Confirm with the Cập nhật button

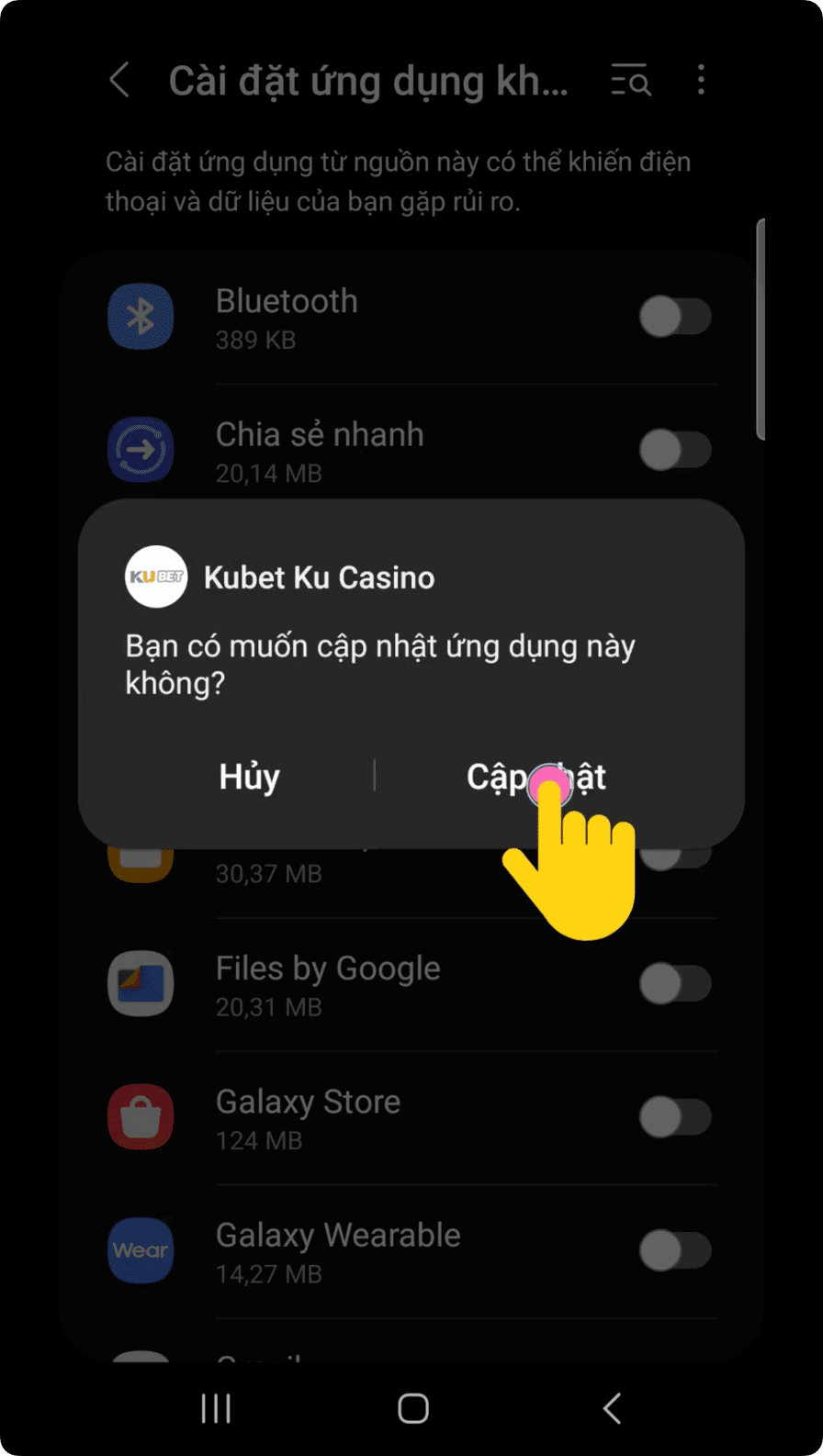536,777
